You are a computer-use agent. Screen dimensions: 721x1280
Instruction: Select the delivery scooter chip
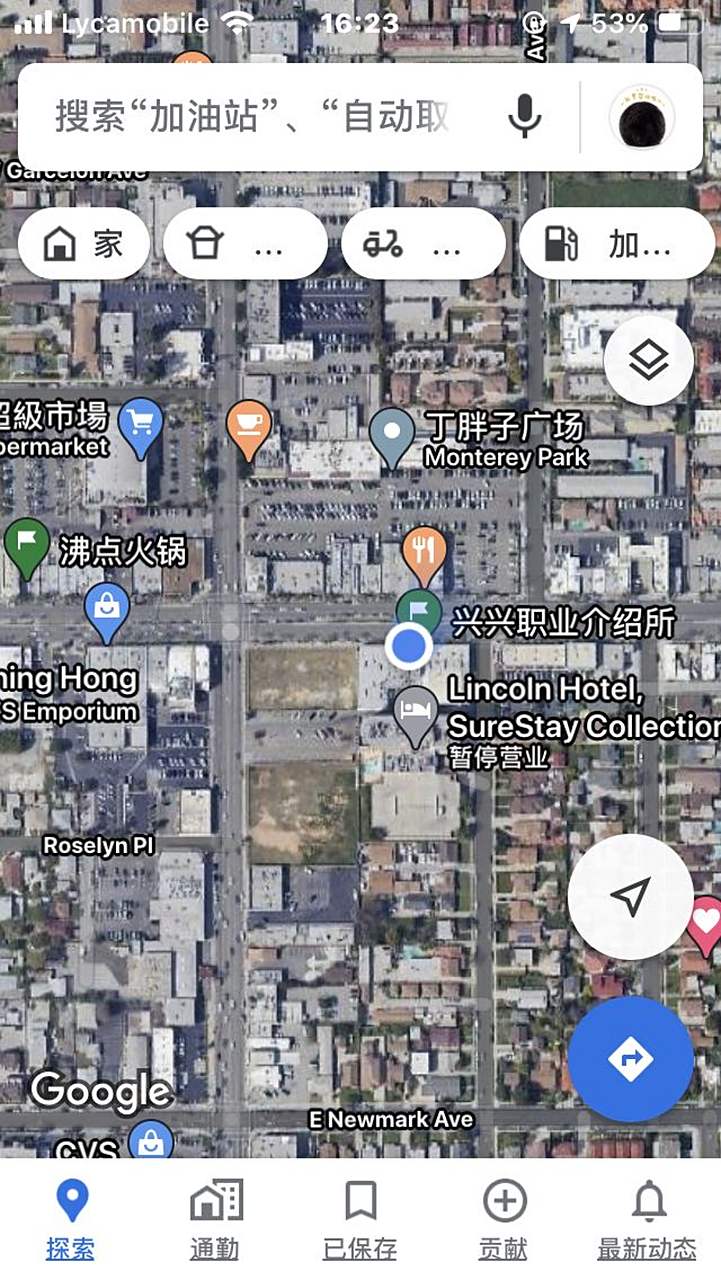click(422, 243)
